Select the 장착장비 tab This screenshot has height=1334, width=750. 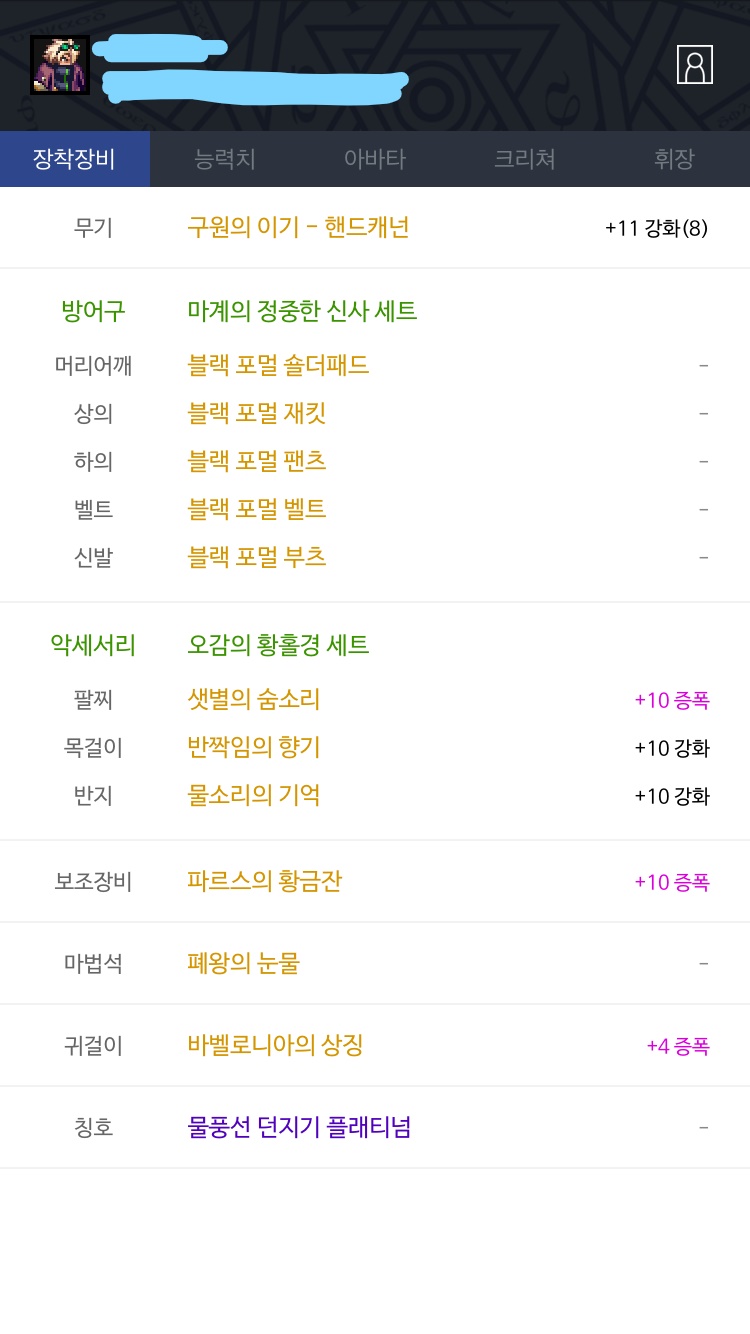[75, 159]
